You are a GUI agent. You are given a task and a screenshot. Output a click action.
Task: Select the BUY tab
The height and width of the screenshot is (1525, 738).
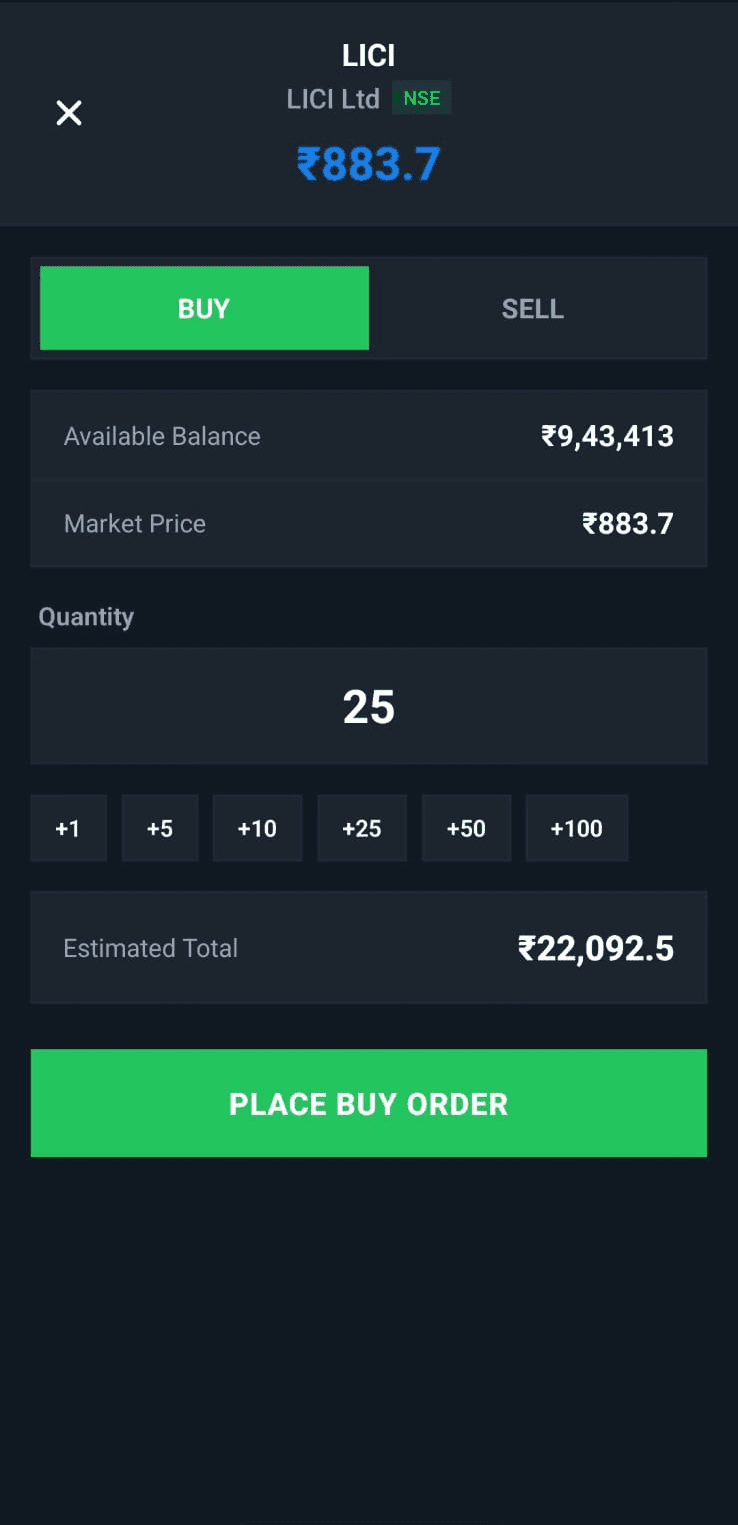pos(203,308)
